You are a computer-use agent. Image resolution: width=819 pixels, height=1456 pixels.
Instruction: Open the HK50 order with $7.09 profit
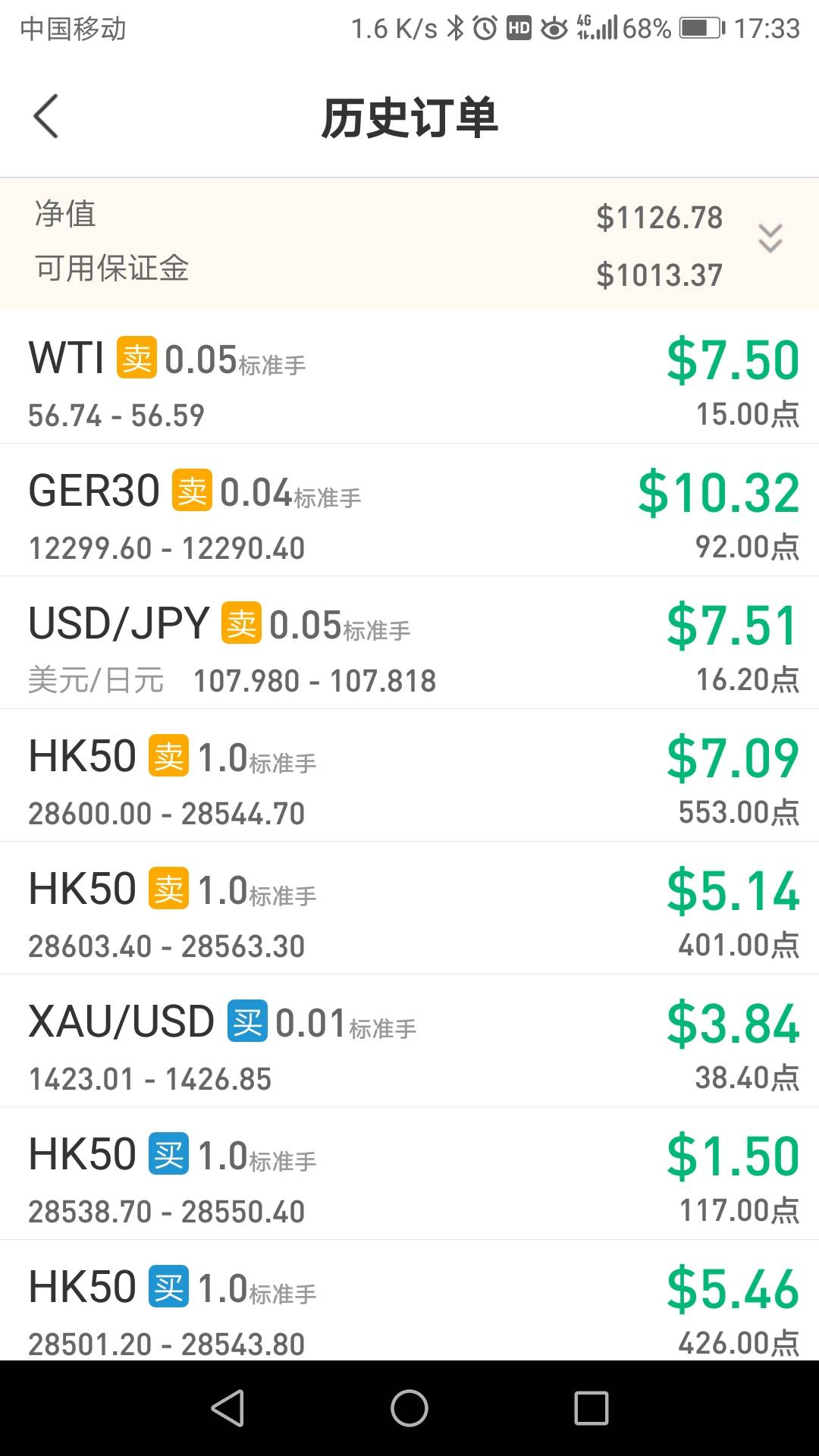409,775
